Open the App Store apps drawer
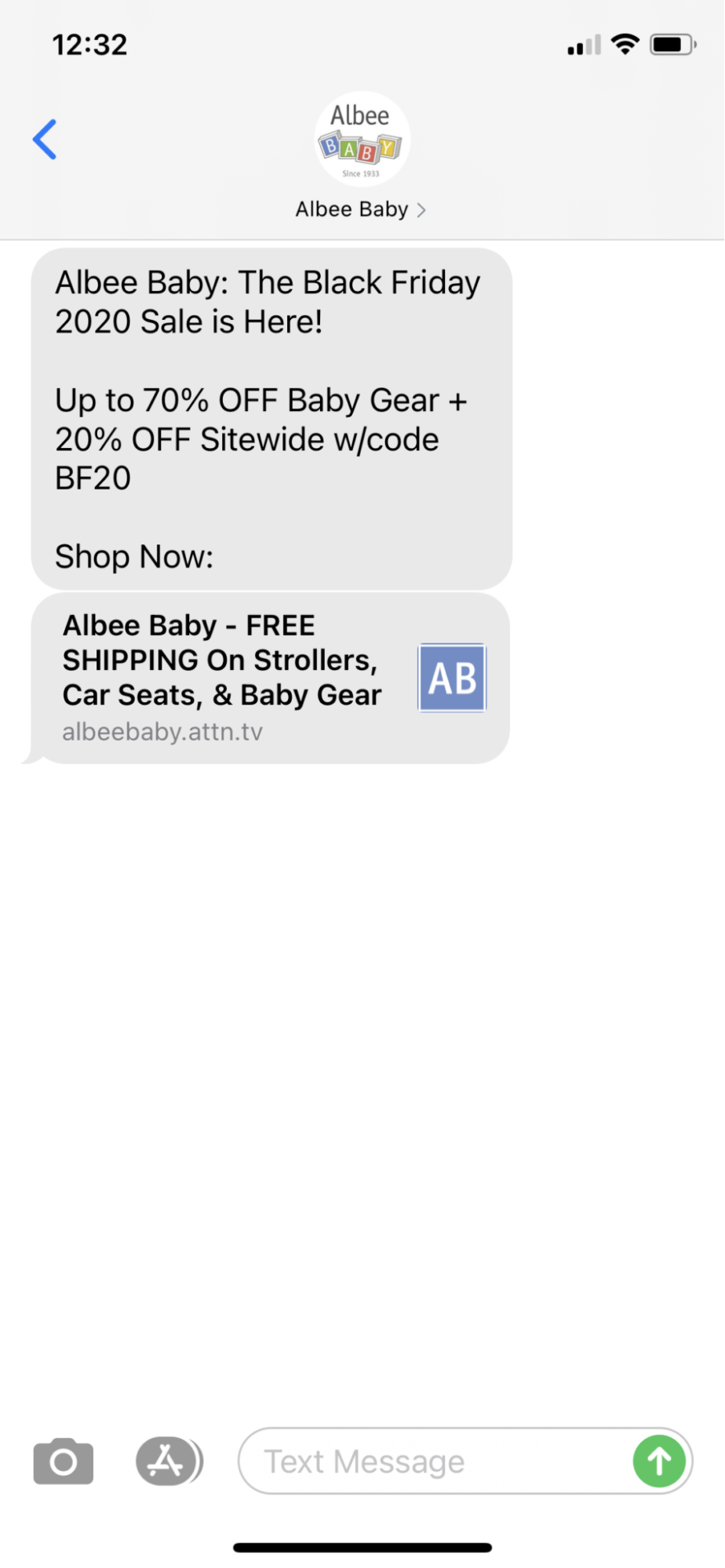 (167, 1461)
